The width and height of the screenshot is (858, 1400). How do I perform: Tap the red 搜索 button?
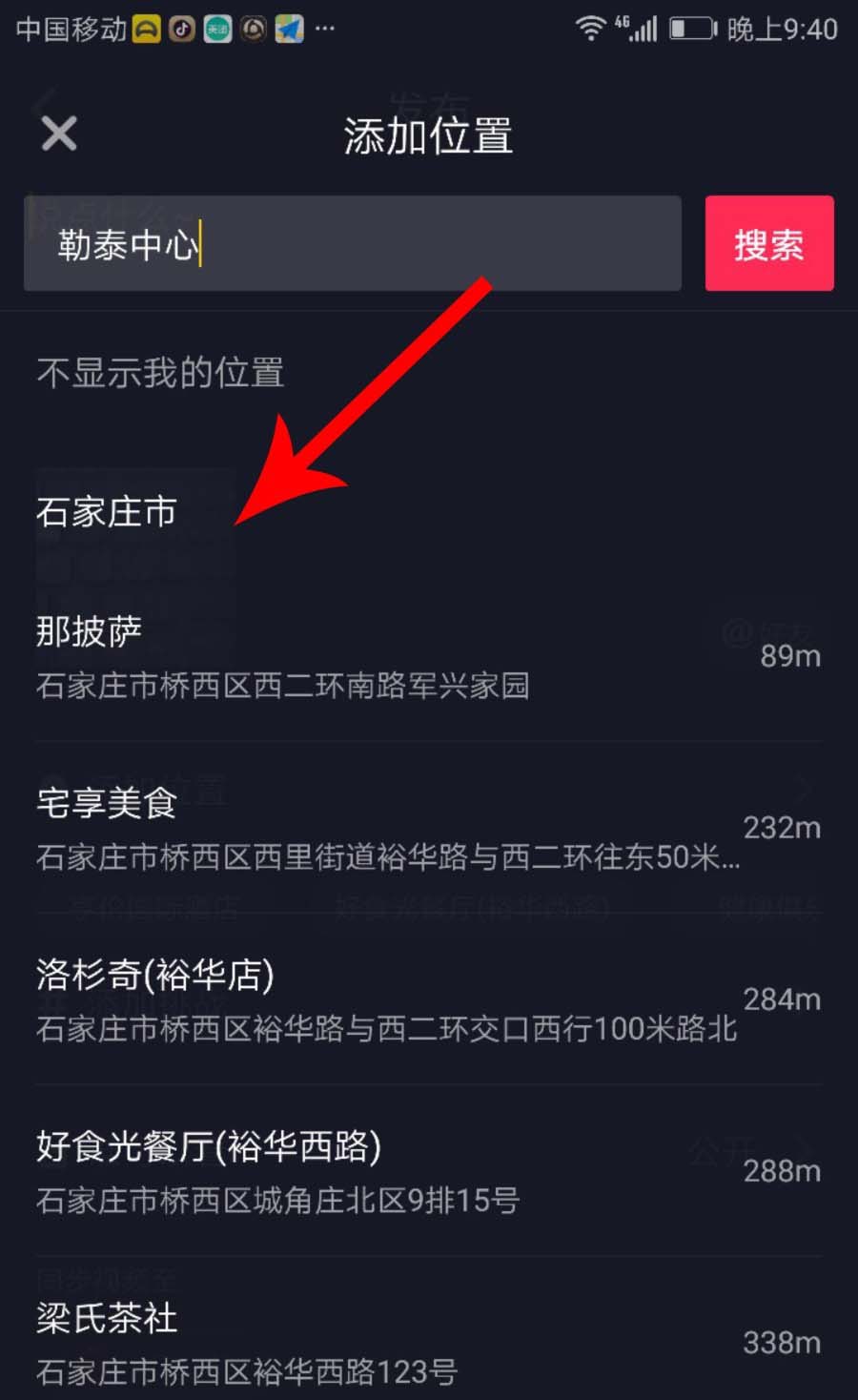coord(768,244)
